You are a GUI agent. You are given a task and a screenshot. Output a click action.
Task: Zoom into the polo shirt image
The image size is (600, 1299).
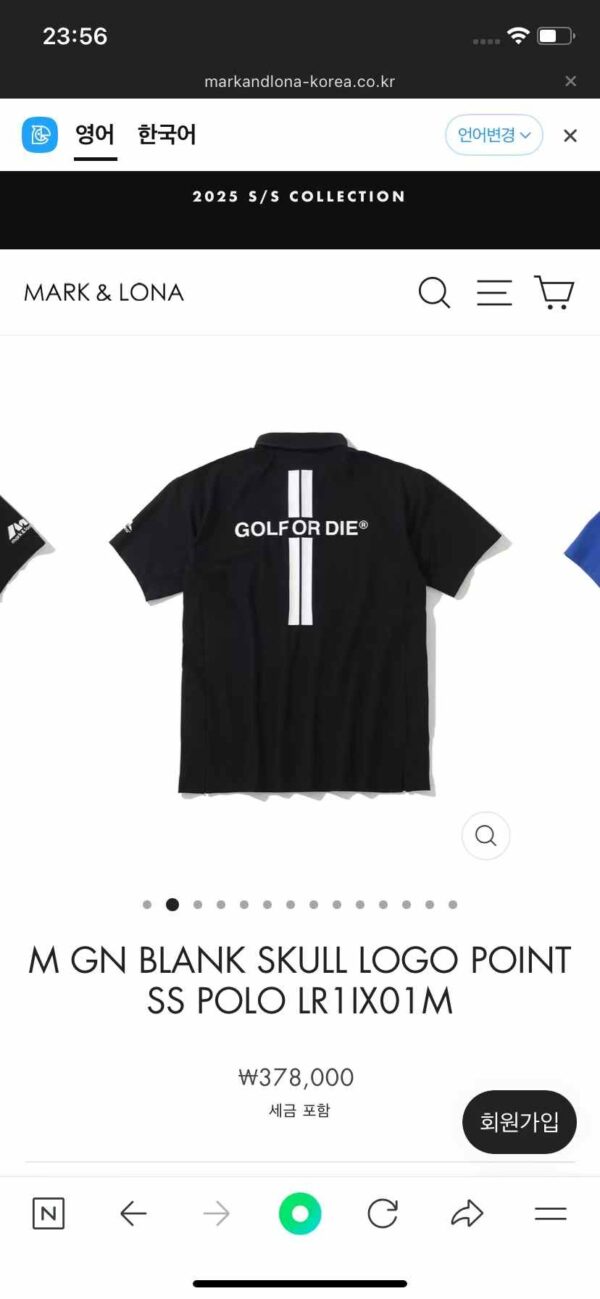tap(486, 836)
